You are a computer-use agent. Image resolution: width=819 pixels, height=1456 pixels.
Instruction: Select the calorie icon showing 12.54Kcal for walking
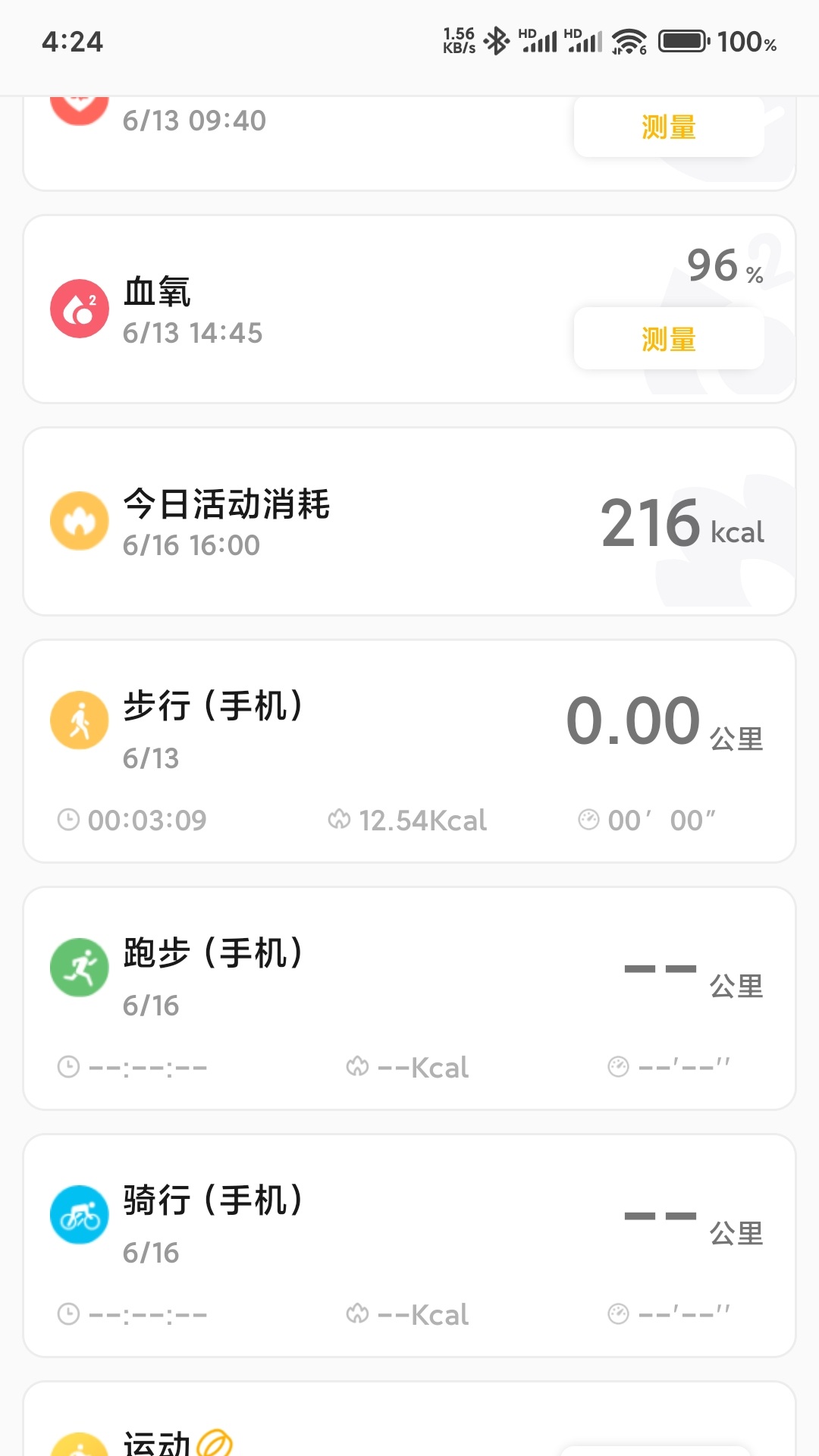tap(340, 820)
